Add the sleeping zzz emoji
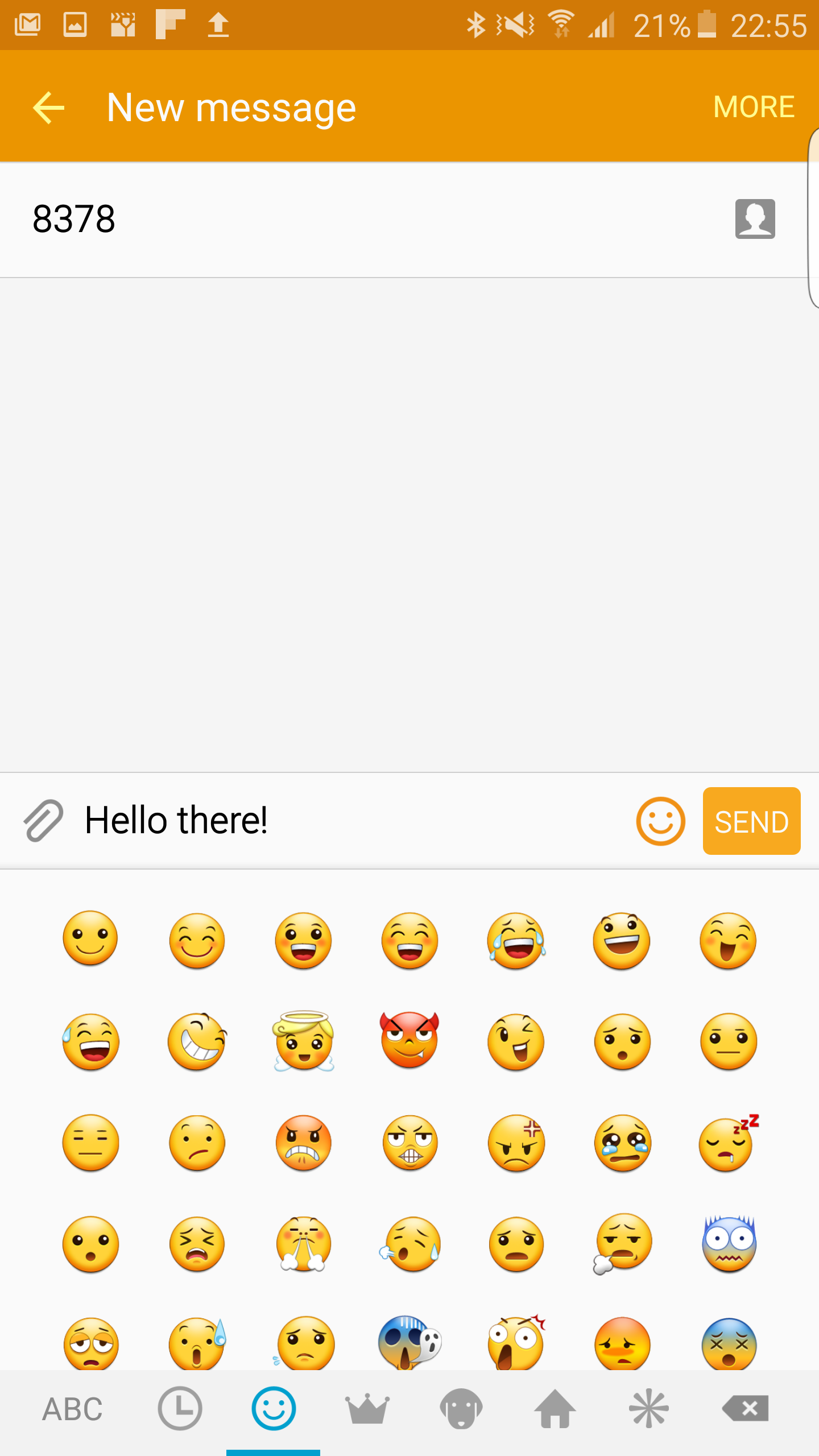The image size is (819, 1456). [x=729, y=1143]
